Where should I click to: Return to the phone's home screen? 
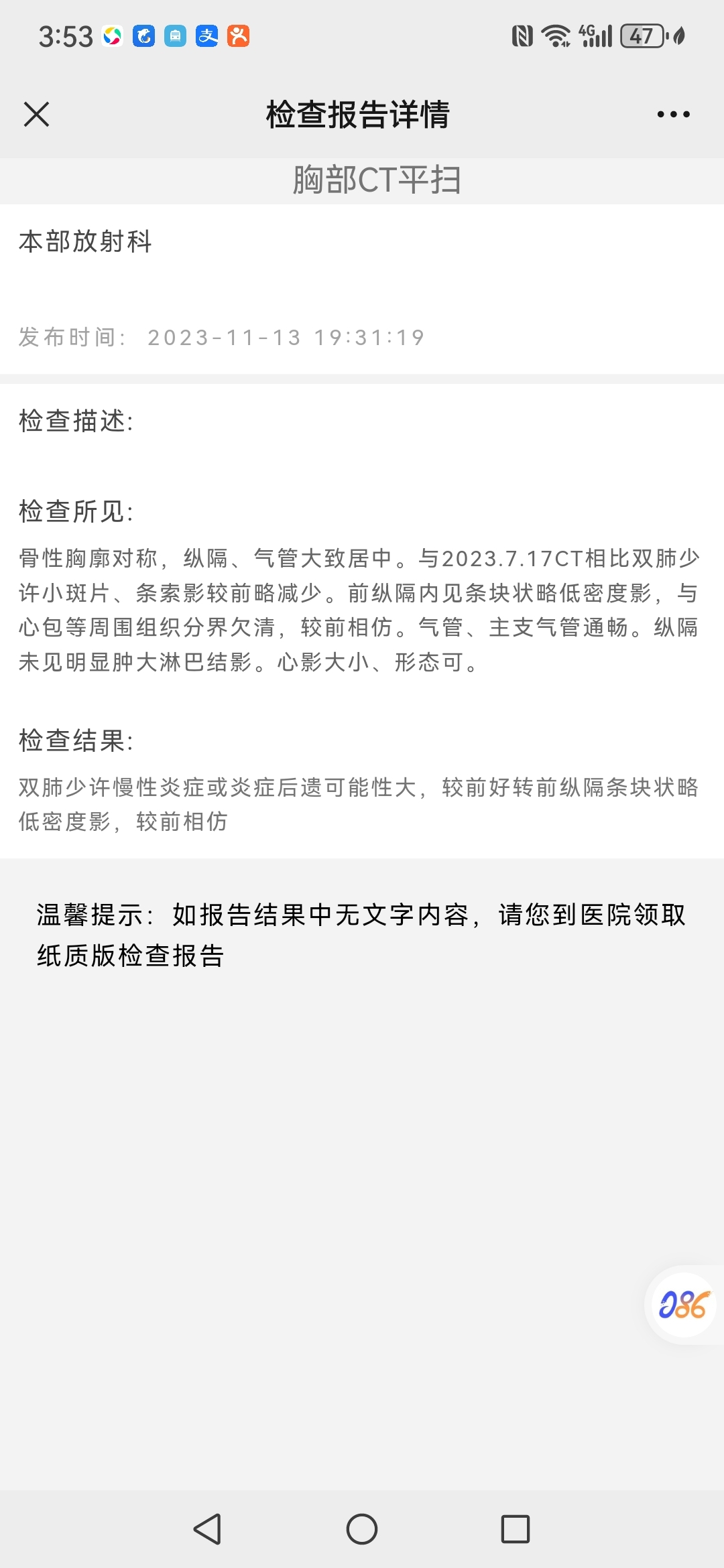pyautogui.click(x=362, y=1529)
